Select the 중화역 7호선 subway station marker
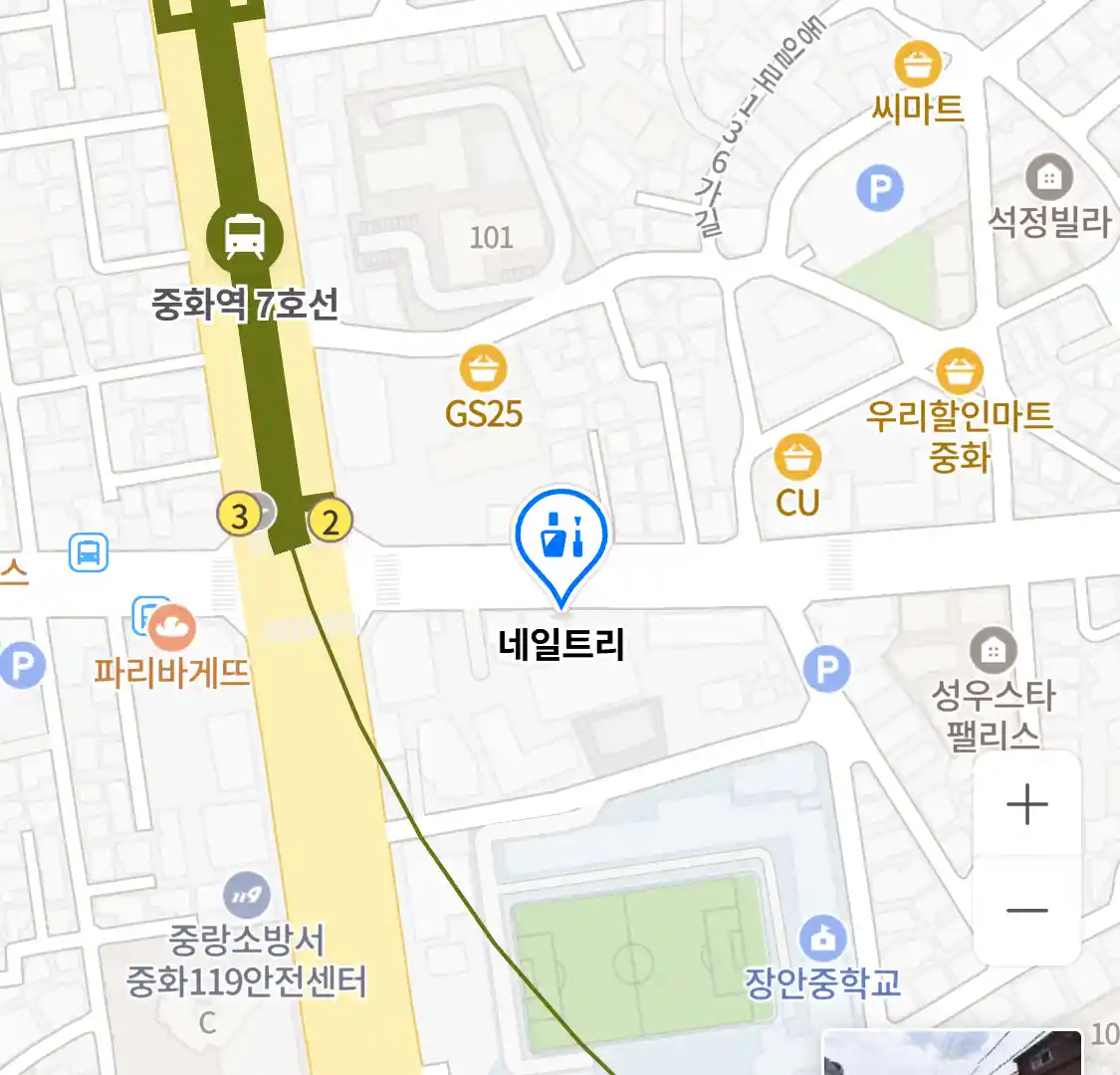Viewport: 1120px width, 1075px height. point(245,236)
